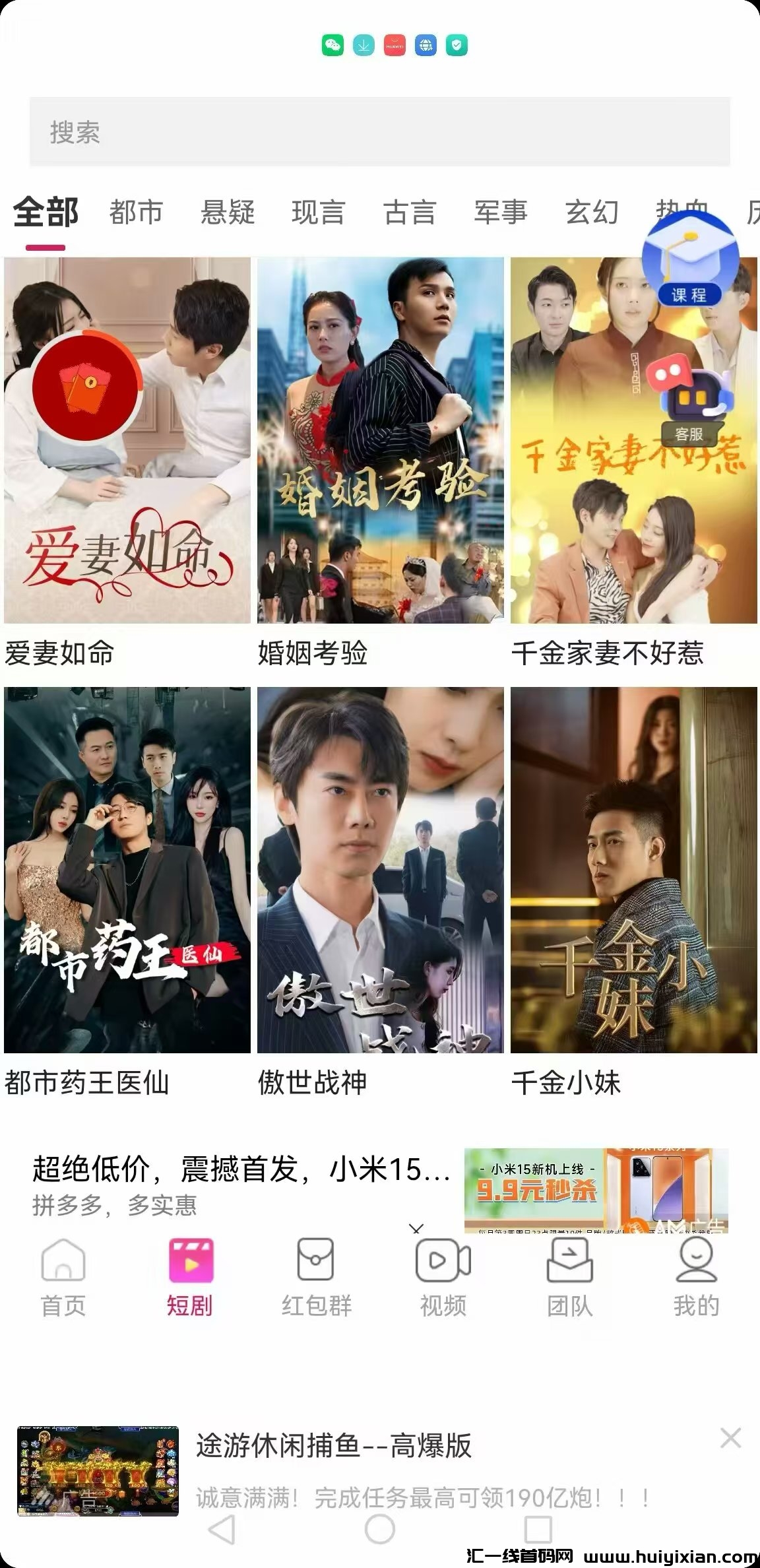Switch to the 红包群 tab
The height and width of the screenshot is (1568, 760).
pyautogui.click(x=317, y=1278)
